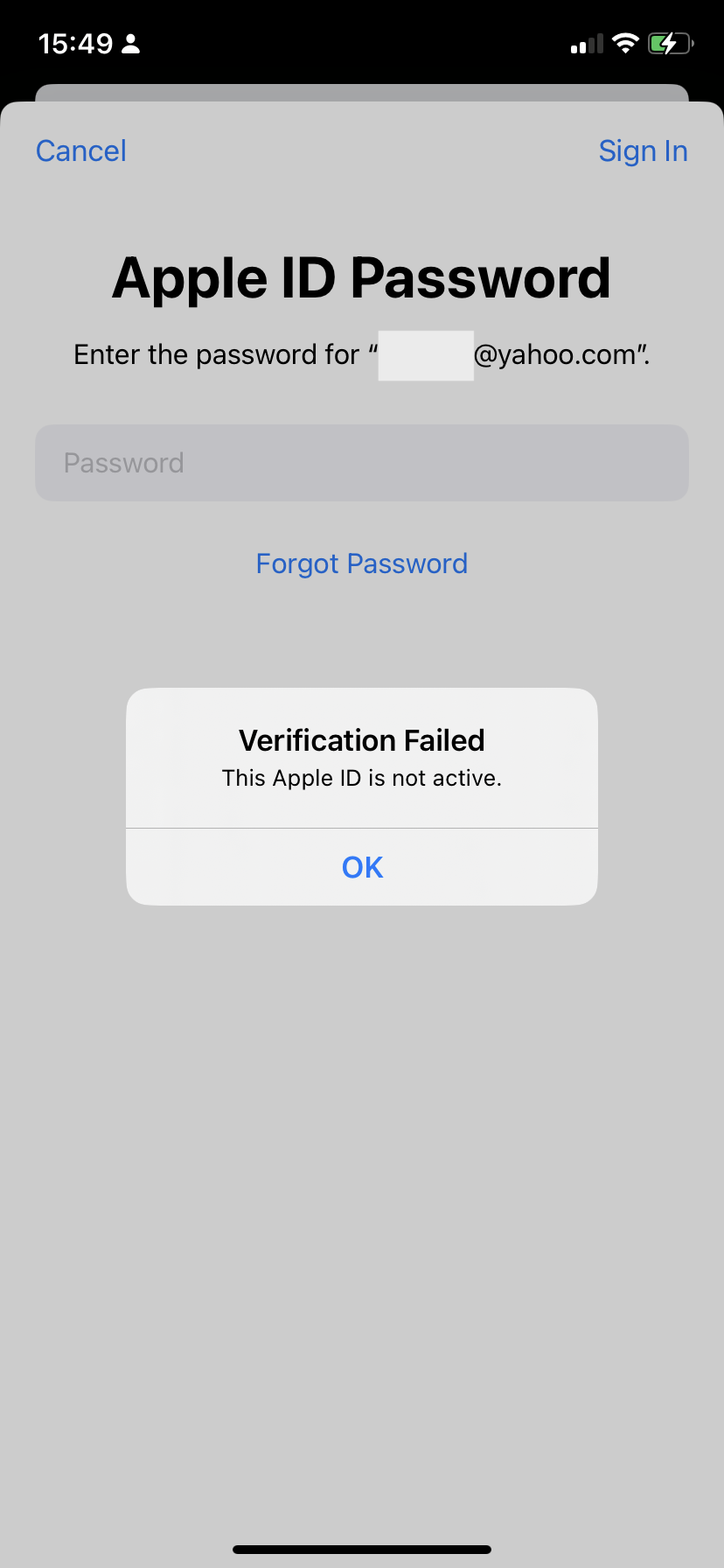Focus the Password text field

362,463
